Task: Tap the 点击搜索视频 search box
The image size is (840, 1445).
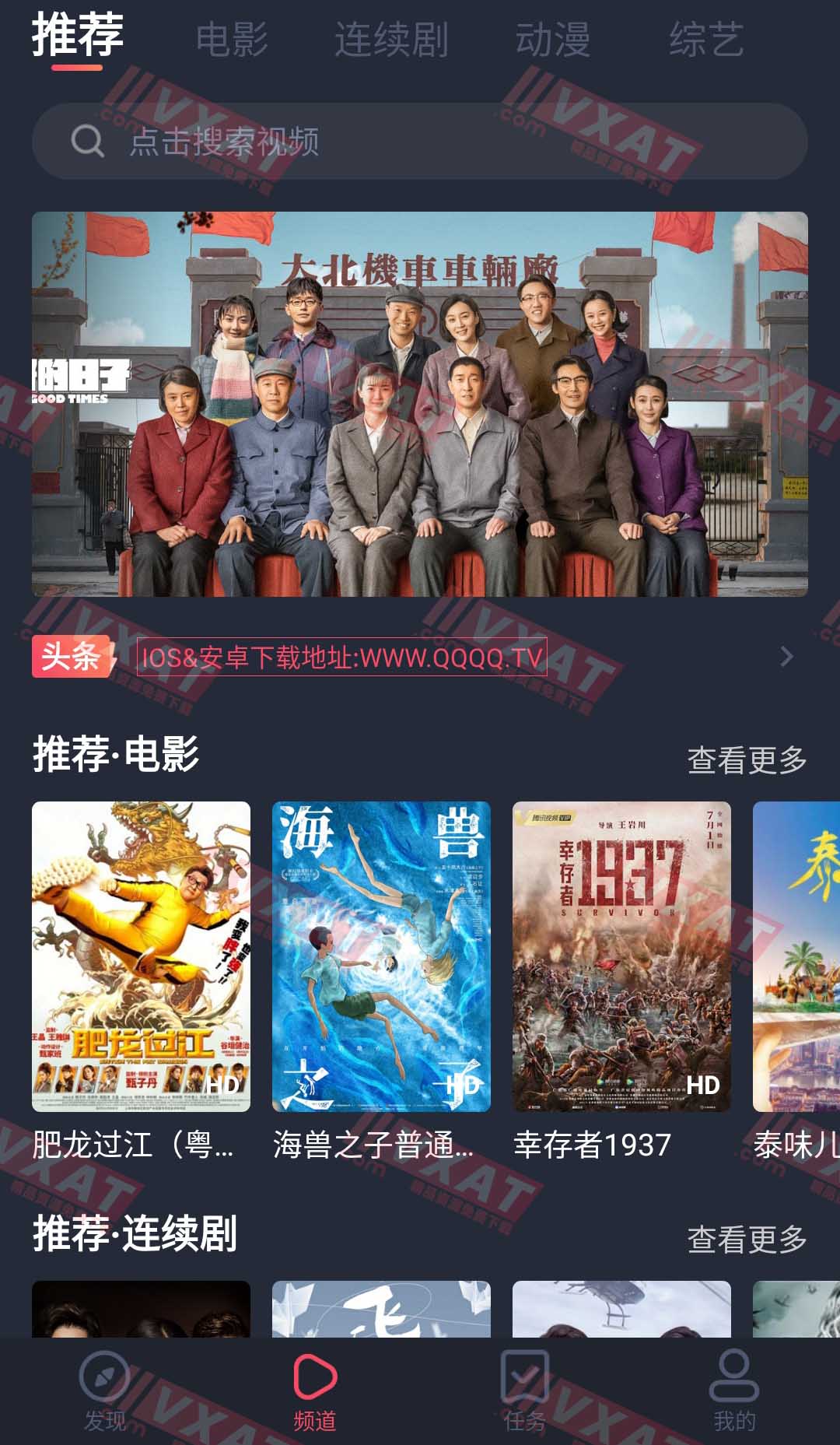Action: (419, 141)
